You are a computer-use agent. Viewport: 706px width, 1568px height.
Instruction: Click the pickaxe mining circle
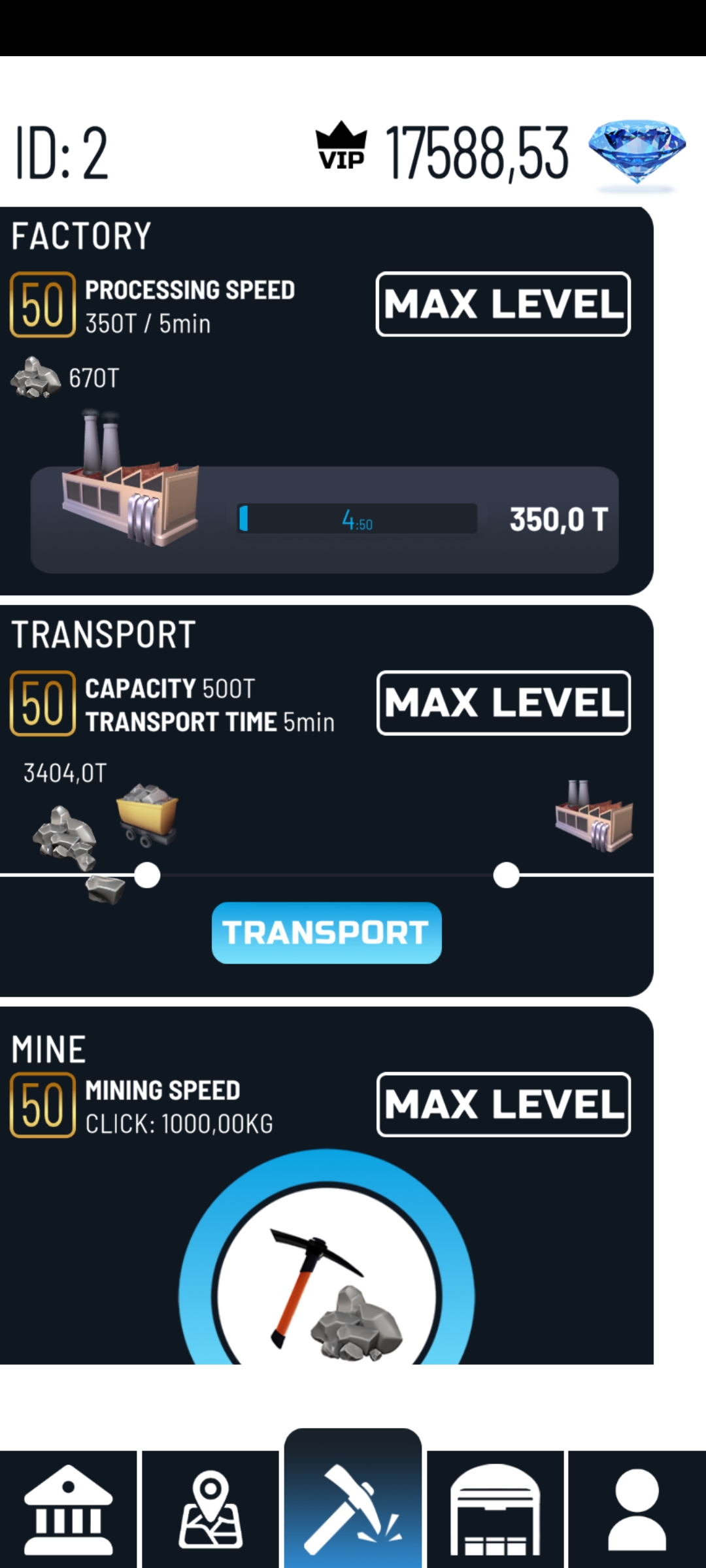pos(326,1281)
